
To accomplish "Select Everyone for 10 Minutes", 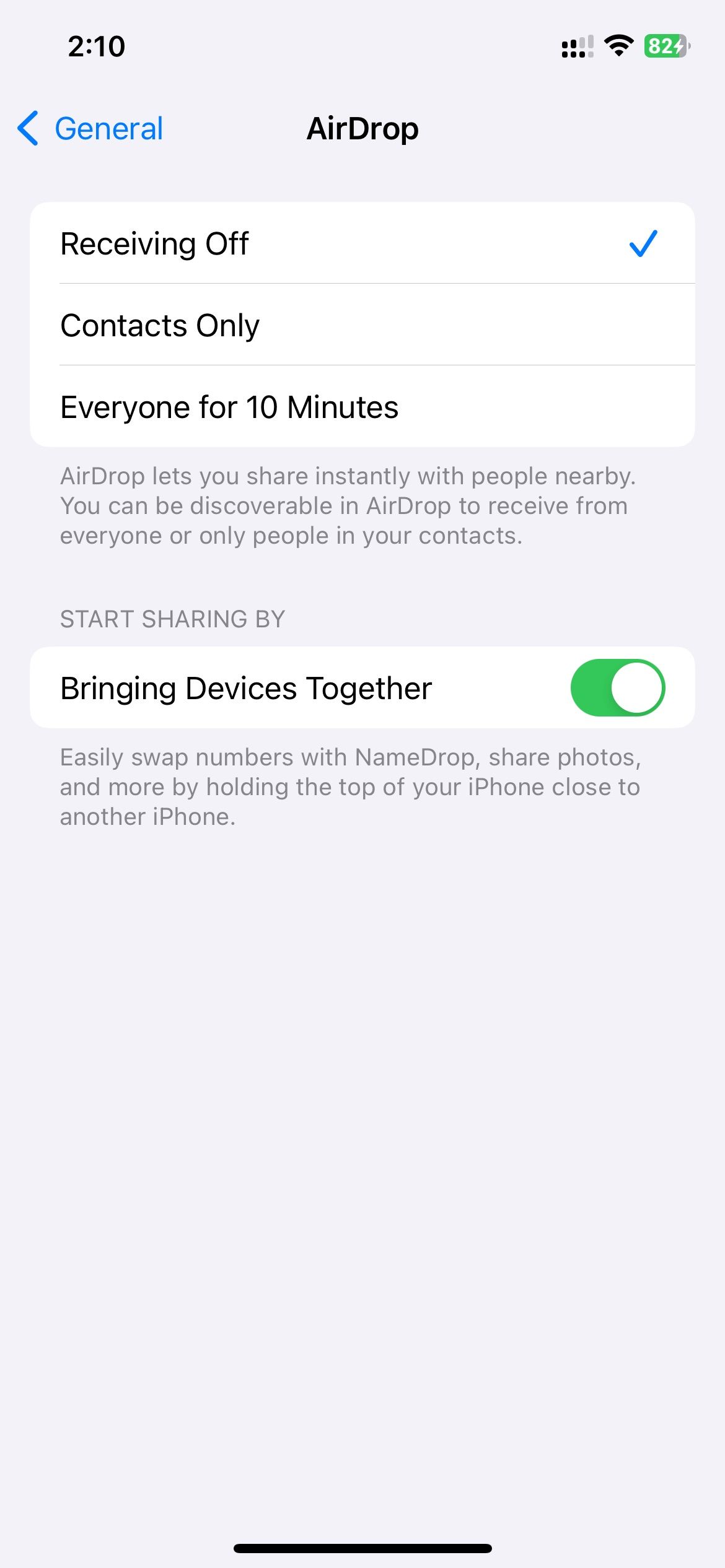I will 362,407.
